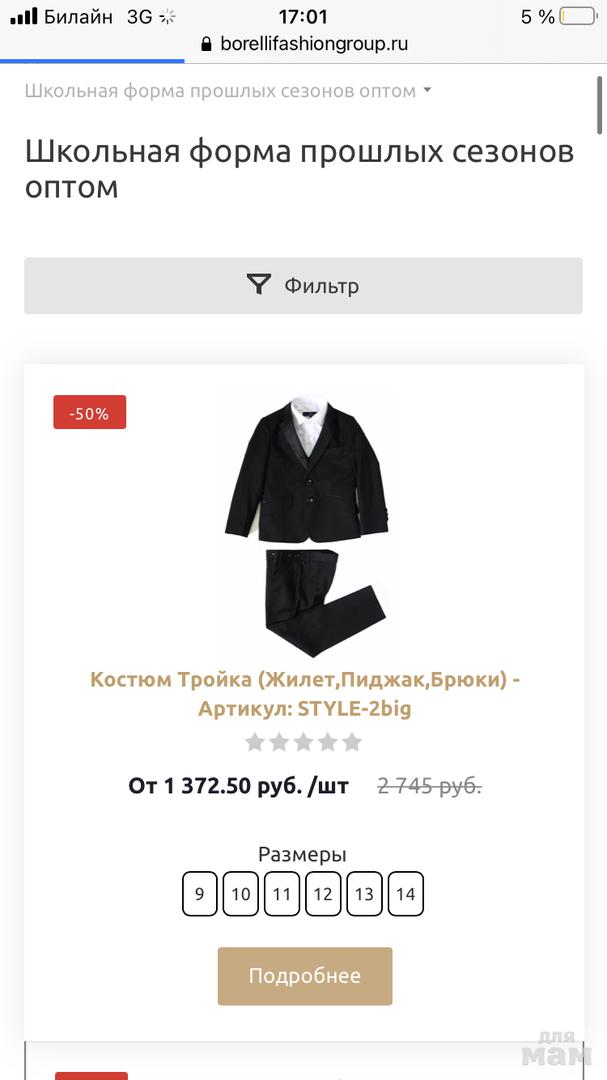
Task: Tap the borellifashiongroup.ru address bar
Action: [304, 44]
